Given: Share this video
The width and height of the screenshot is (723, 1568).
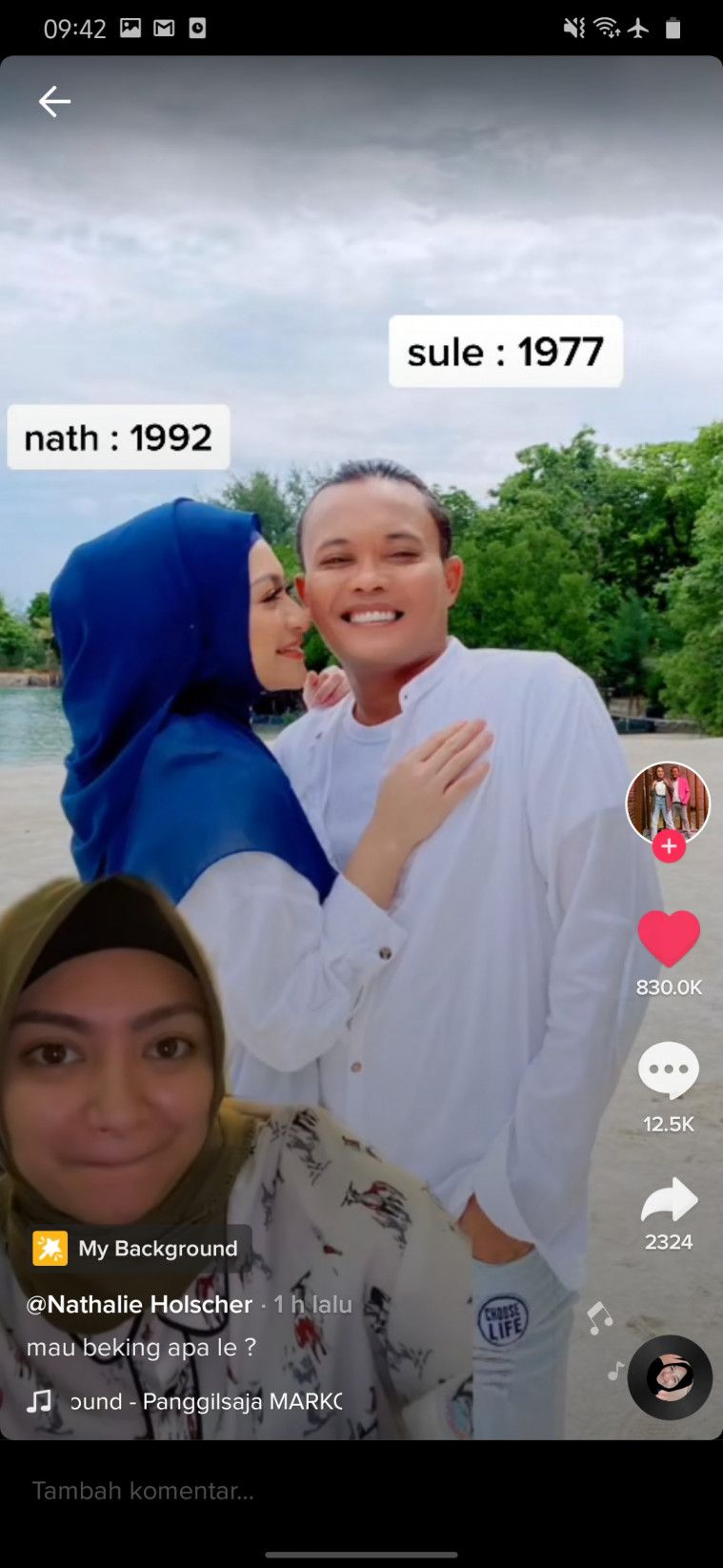Looking at the screenshot, I should click(x=669, y=1201).
